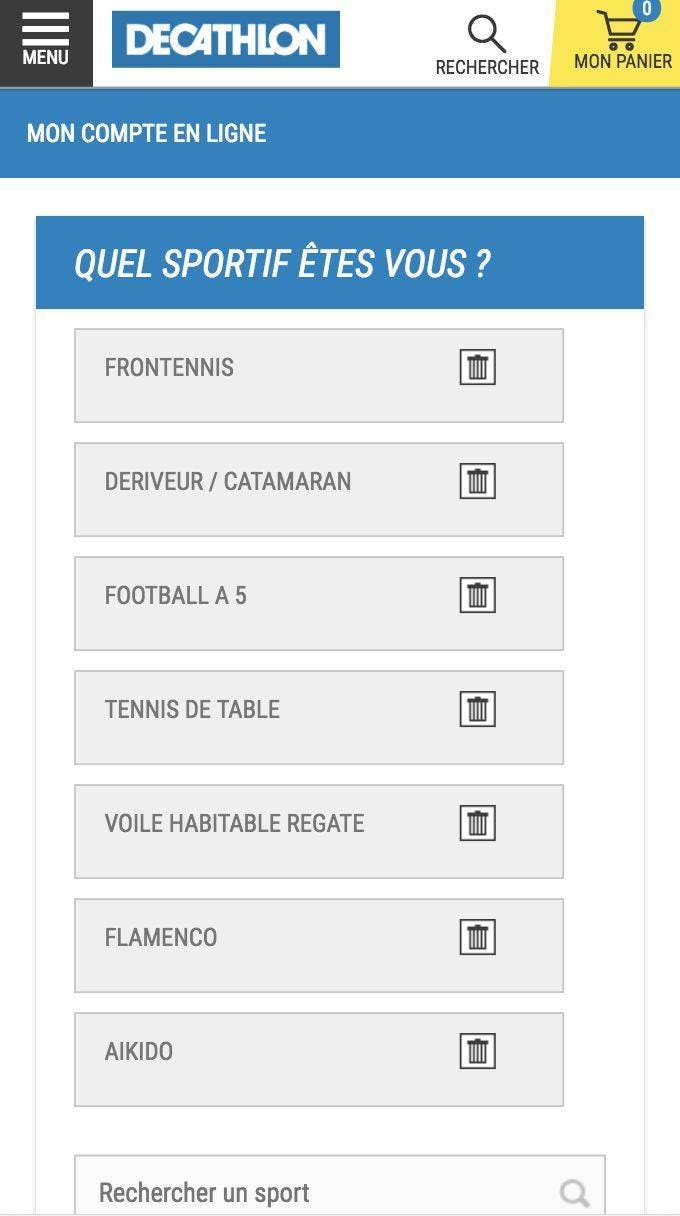This screenshot has width=680, height=1216.
Task: Delete the FOOTBALL A 5 sport
Action: [478, 595]
